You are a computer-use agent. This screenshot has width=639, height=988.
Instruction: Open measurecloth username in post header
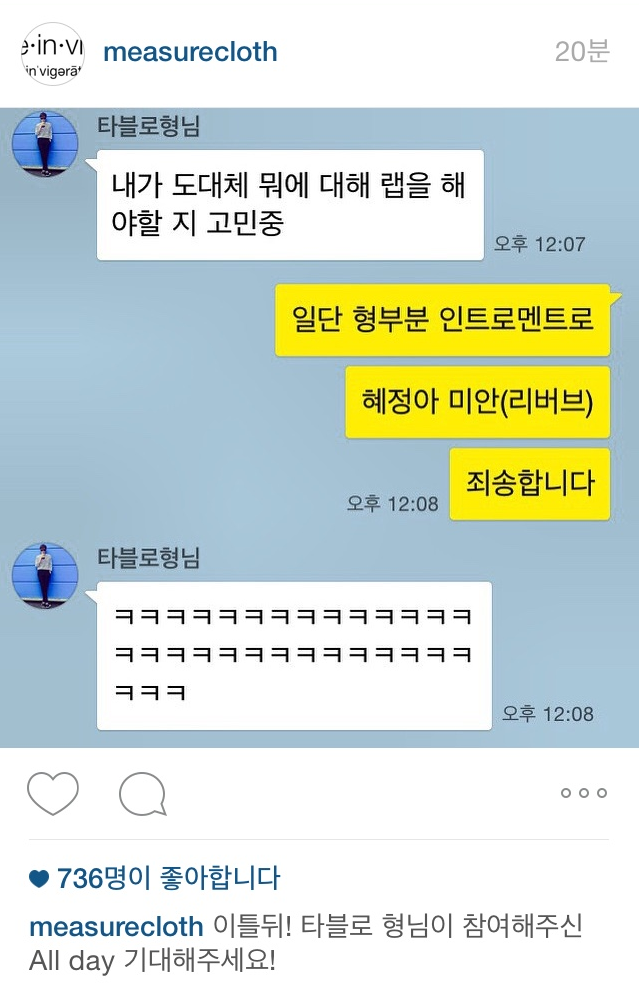click(190, 52)
